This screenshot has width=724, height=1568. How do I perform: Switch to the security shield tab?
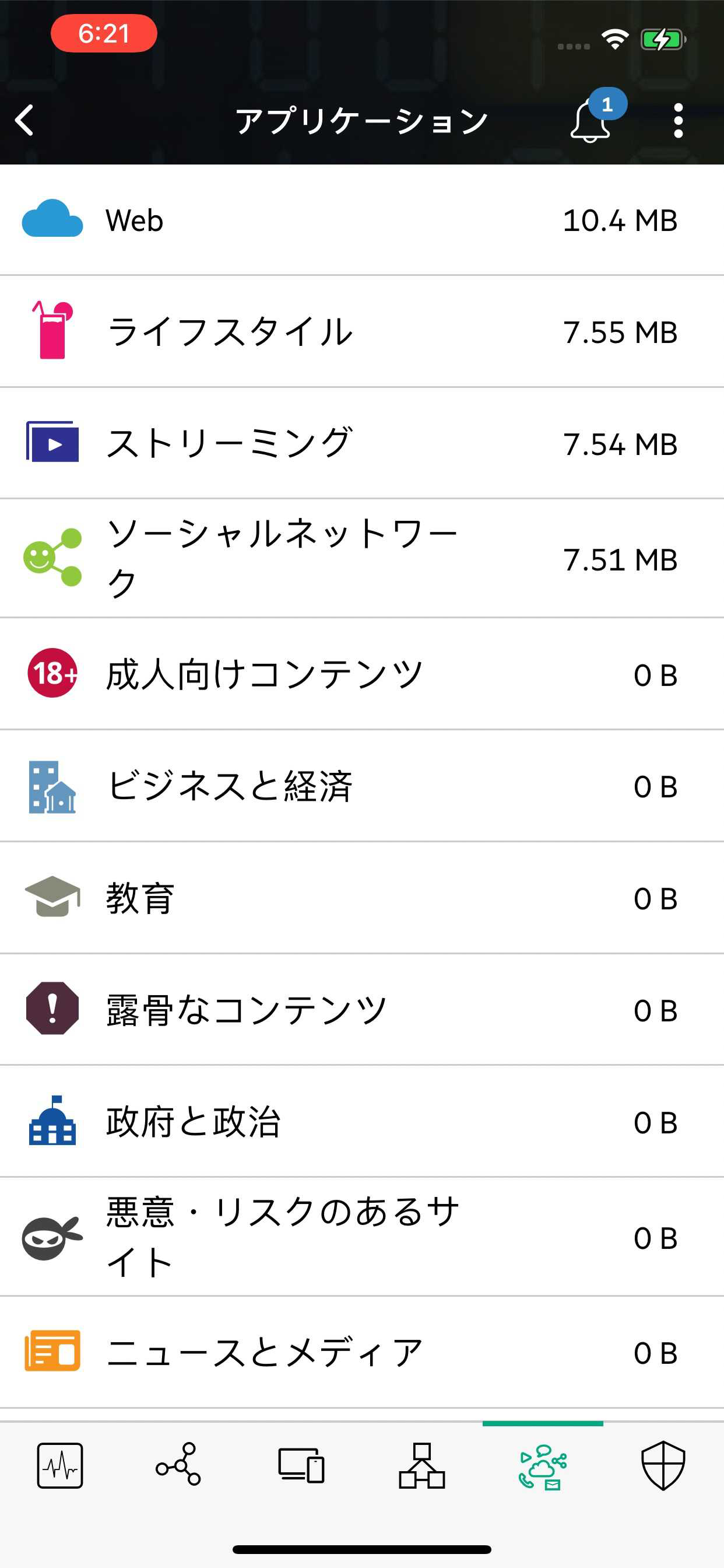click(x=663, y=1466)
